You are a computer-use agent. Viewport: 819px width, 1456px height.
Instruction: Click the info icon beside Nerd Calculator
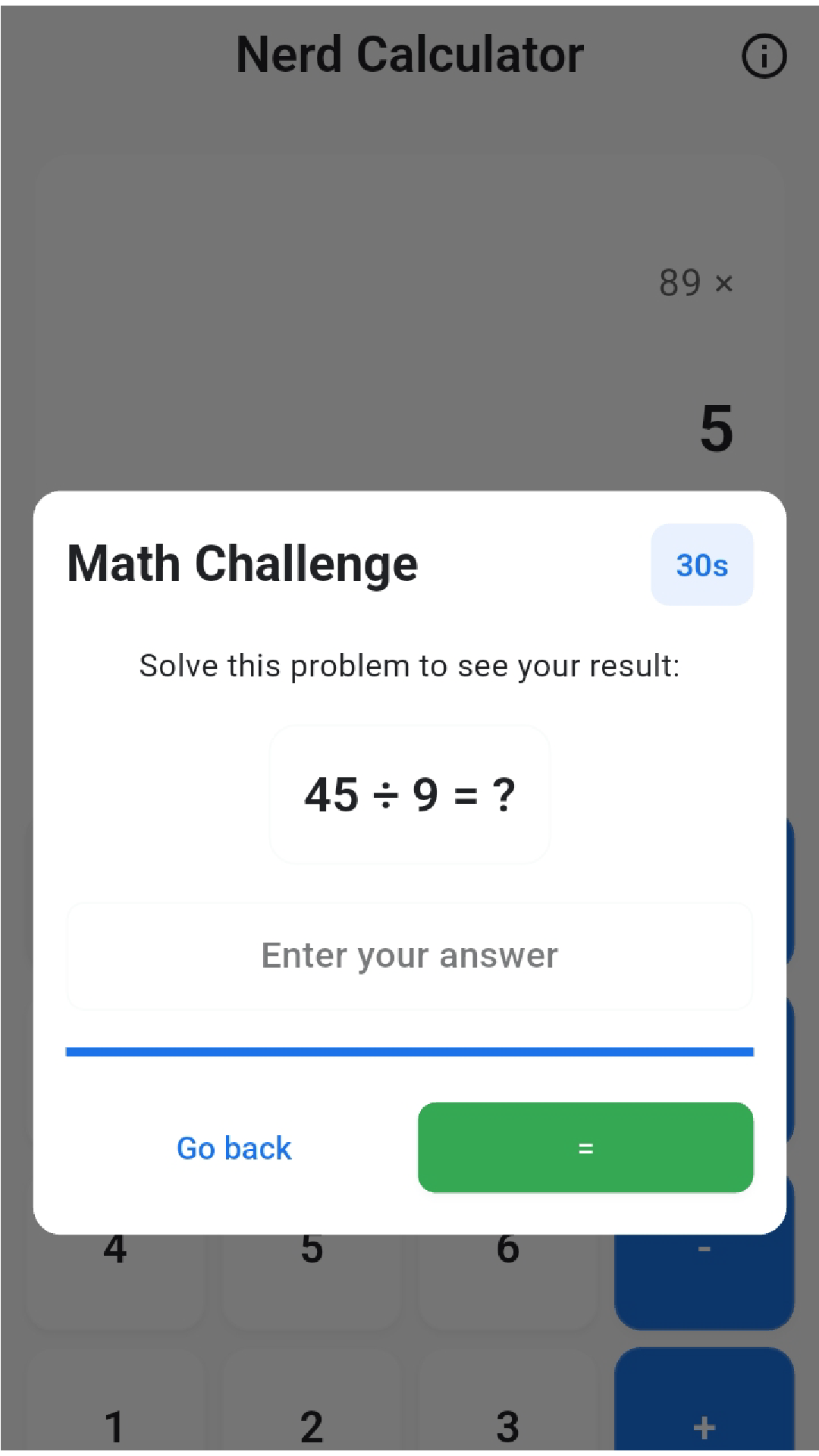(764, 56)
